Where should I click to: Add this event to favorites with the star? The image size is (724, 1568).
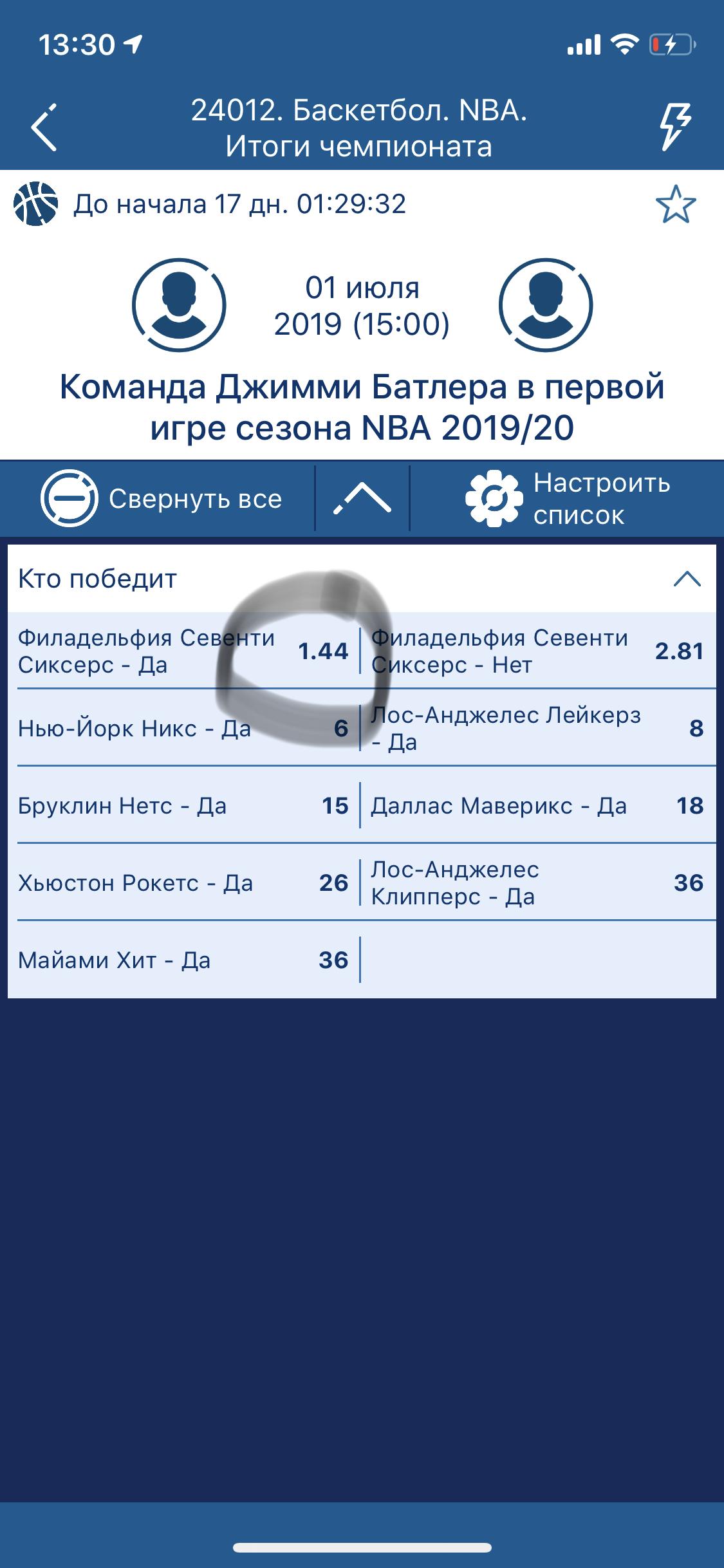click(676, 205)
